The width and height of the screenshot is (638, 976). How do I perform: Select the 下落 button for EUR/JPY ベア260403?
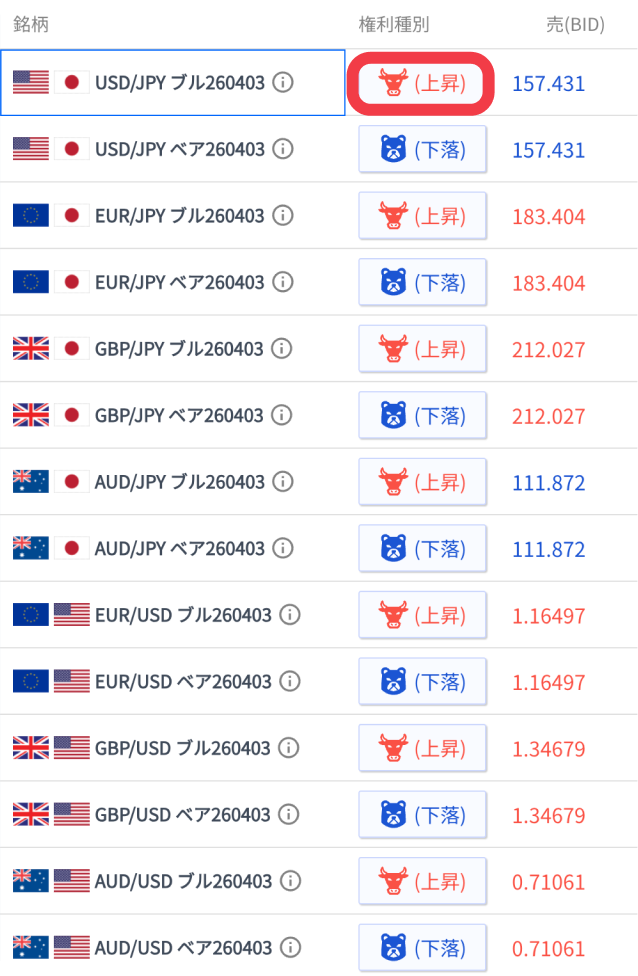(x=422, y=283)
